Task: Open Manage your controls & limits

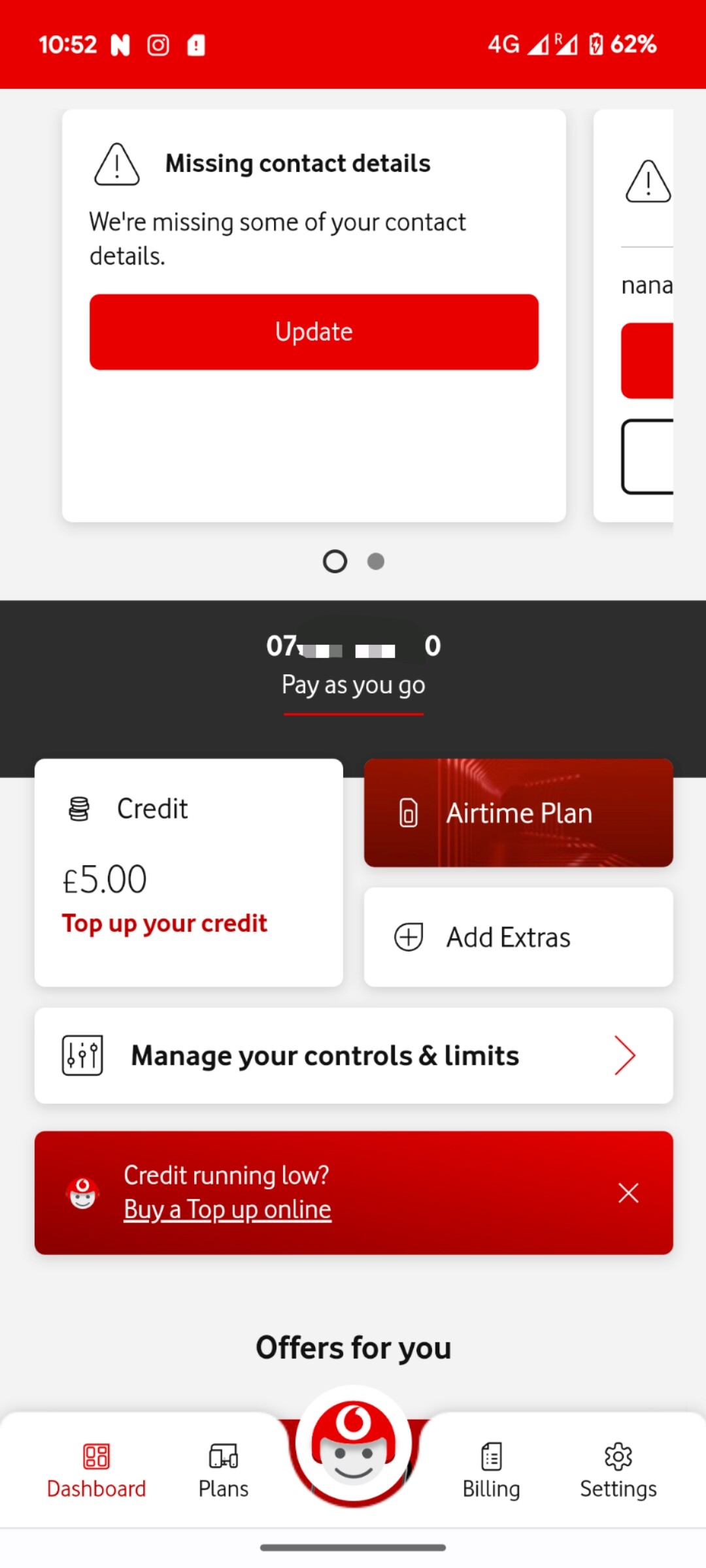Action: click(354, 1056)
